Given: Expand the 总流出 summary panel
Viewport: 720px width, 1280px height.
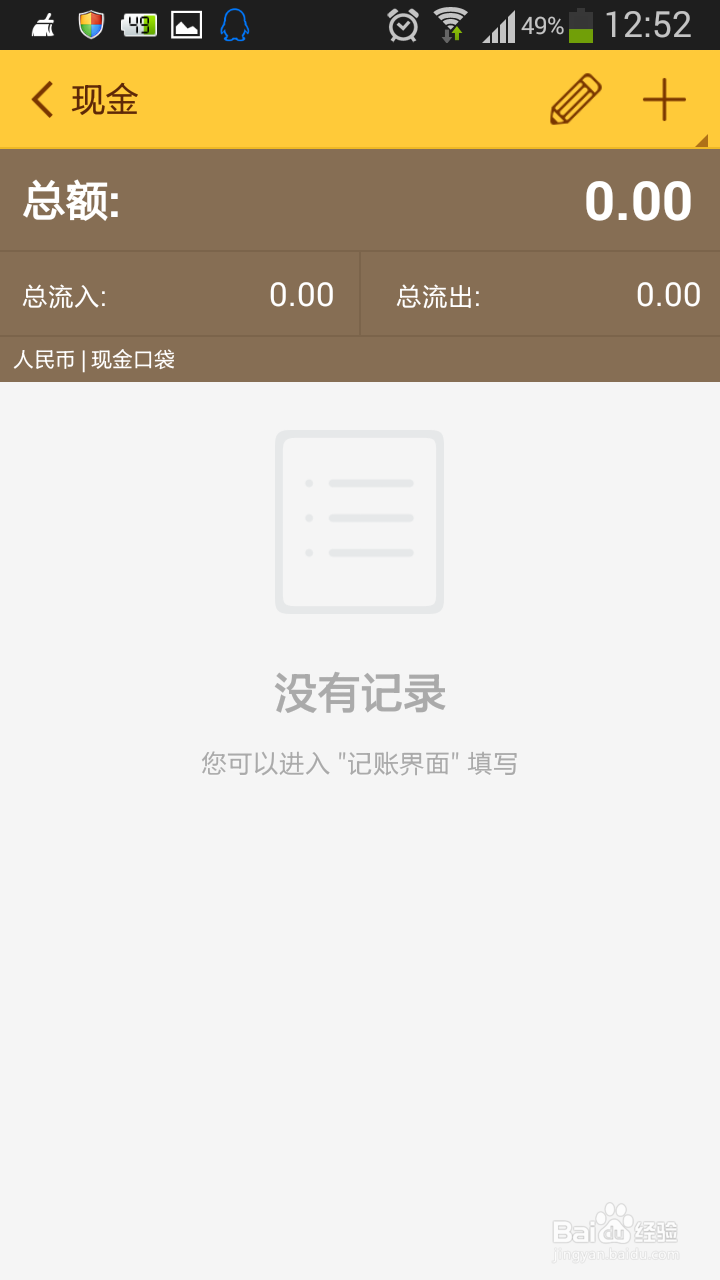Looking at the screenshot, I should pyautogui.click(x=540, y=294).
